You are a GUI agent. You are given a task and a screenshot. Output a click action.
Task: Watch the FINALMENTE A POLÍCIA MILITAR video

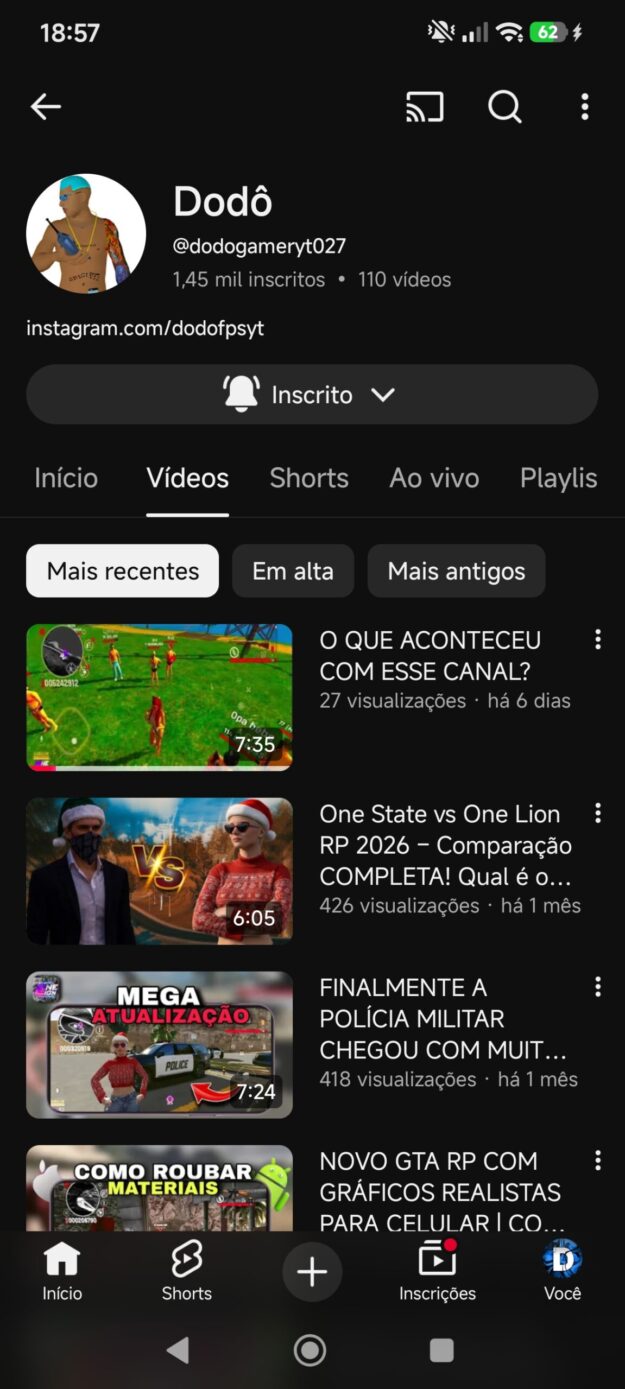tap(159, 1044)
